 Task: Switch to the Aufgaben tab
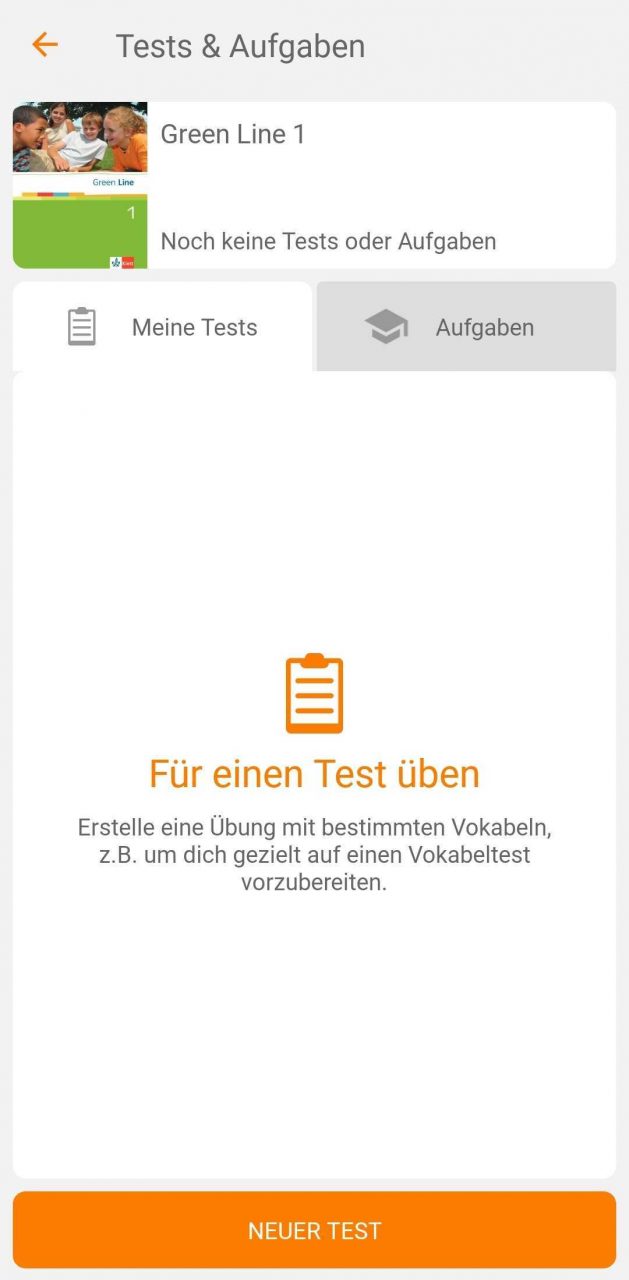click(466, 327)
